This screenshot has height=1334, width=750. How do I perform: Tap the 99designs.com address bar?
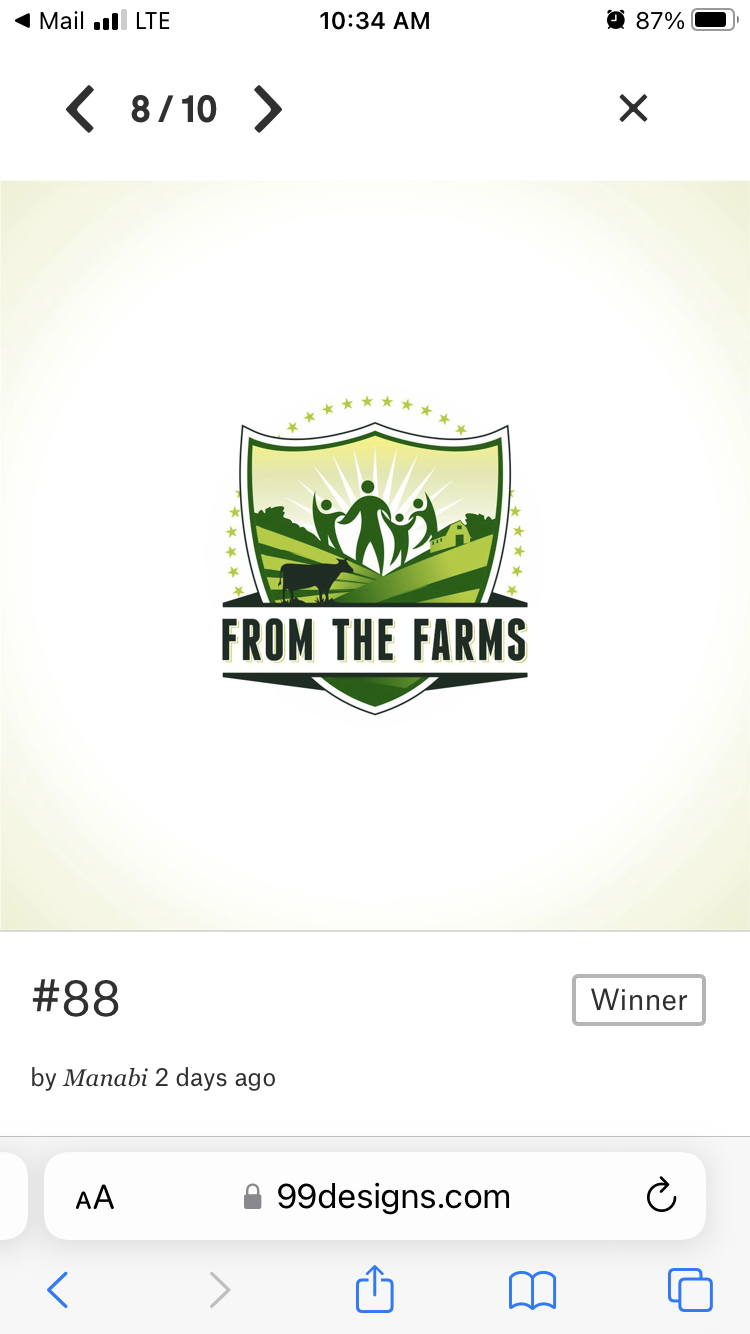click(392, 1197)
